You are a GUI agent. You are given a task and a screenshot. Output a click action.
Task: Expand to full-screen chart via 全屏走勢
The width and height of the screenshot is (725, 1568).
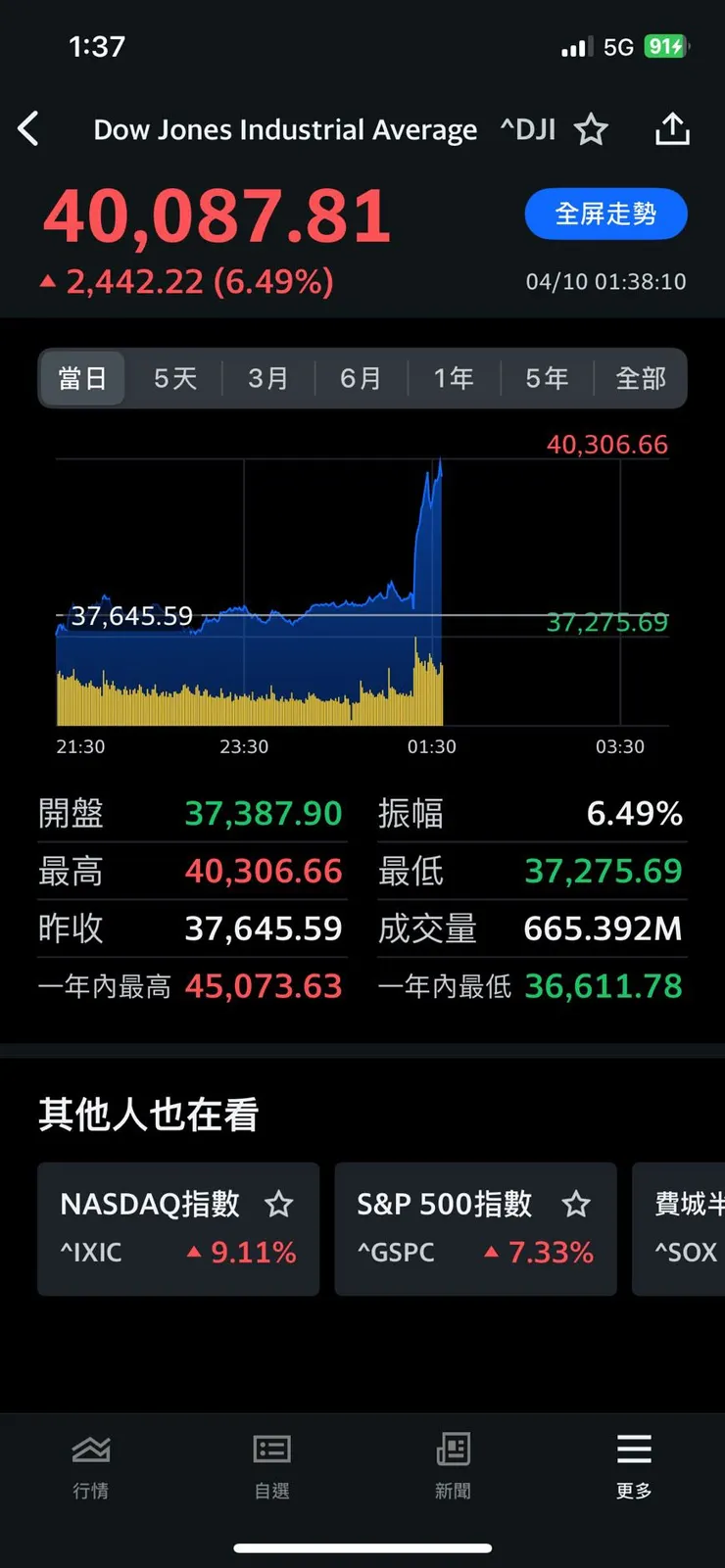[x=605, y=214]
